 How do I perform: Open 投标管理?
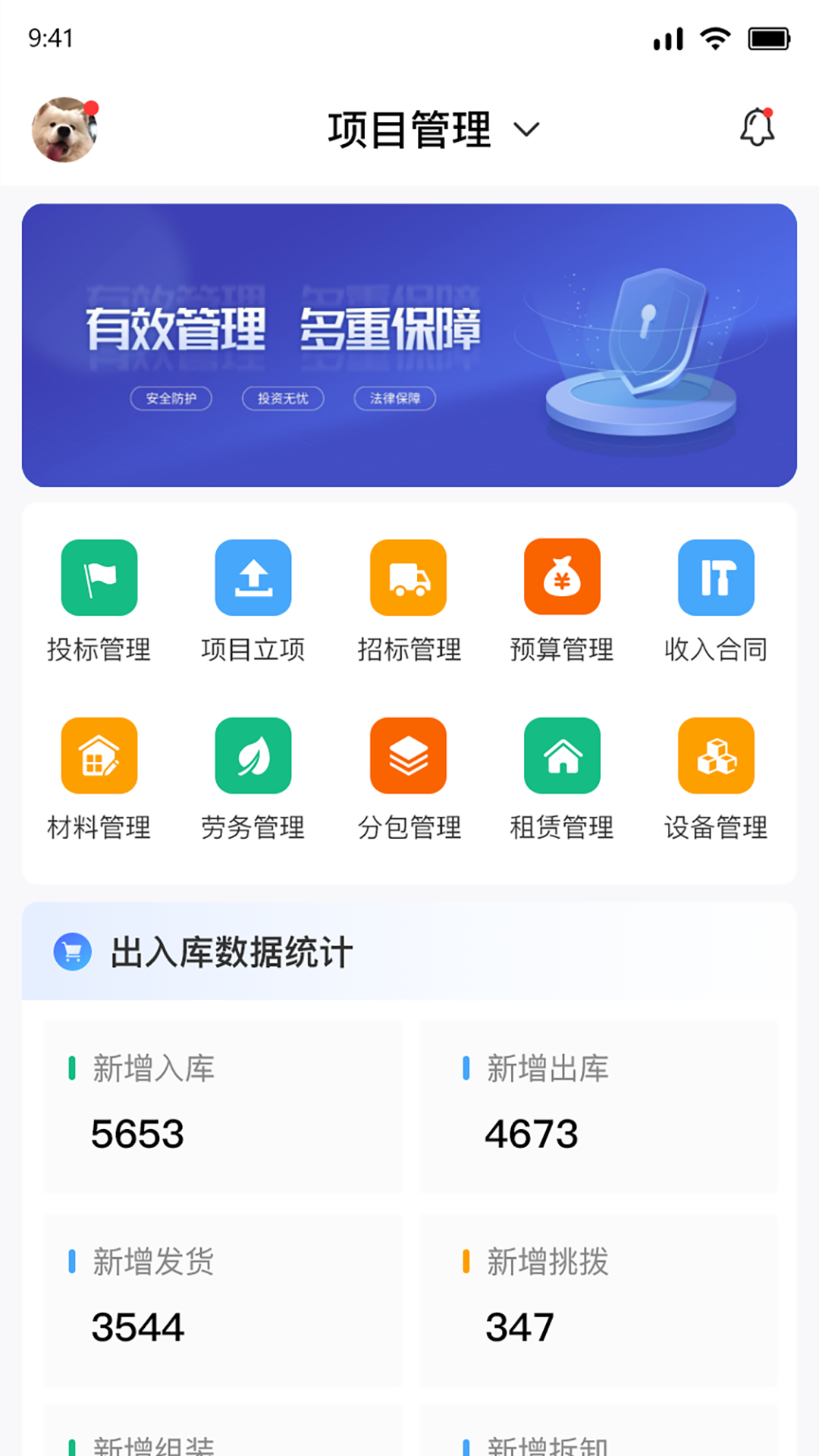tap(99, 601)
